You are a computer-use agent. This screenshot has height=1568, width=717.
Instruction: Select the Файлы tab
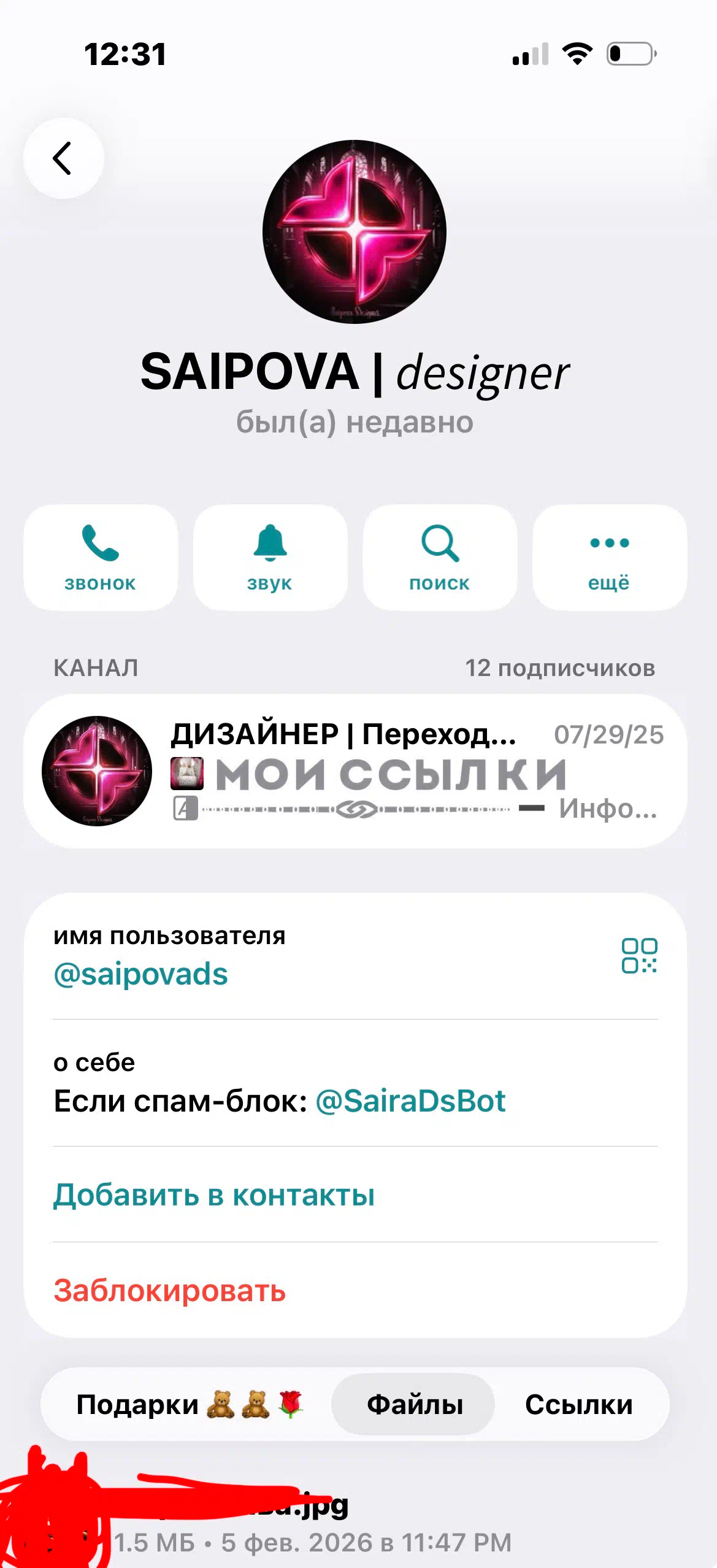pyautogui.click(x=414, y=1404)
